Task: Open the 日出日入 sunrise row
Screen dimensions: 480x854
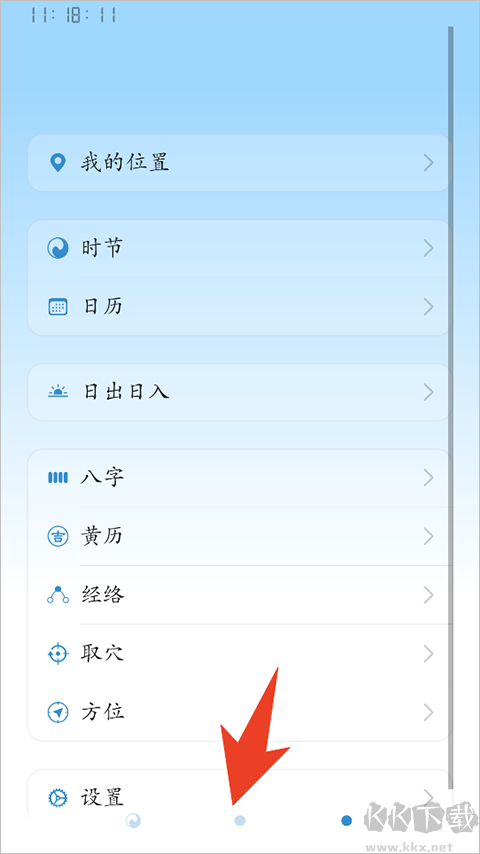Action: pos(239,392)
